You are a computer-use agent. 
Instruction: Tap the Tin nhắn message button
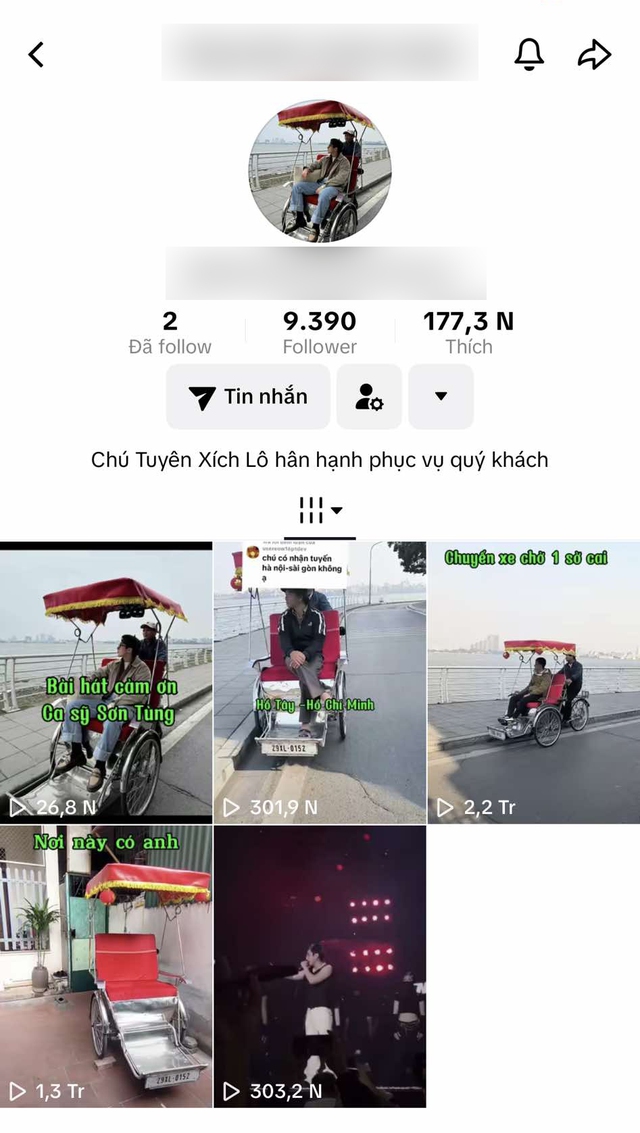pyautogui.click(x=249, y=397)
